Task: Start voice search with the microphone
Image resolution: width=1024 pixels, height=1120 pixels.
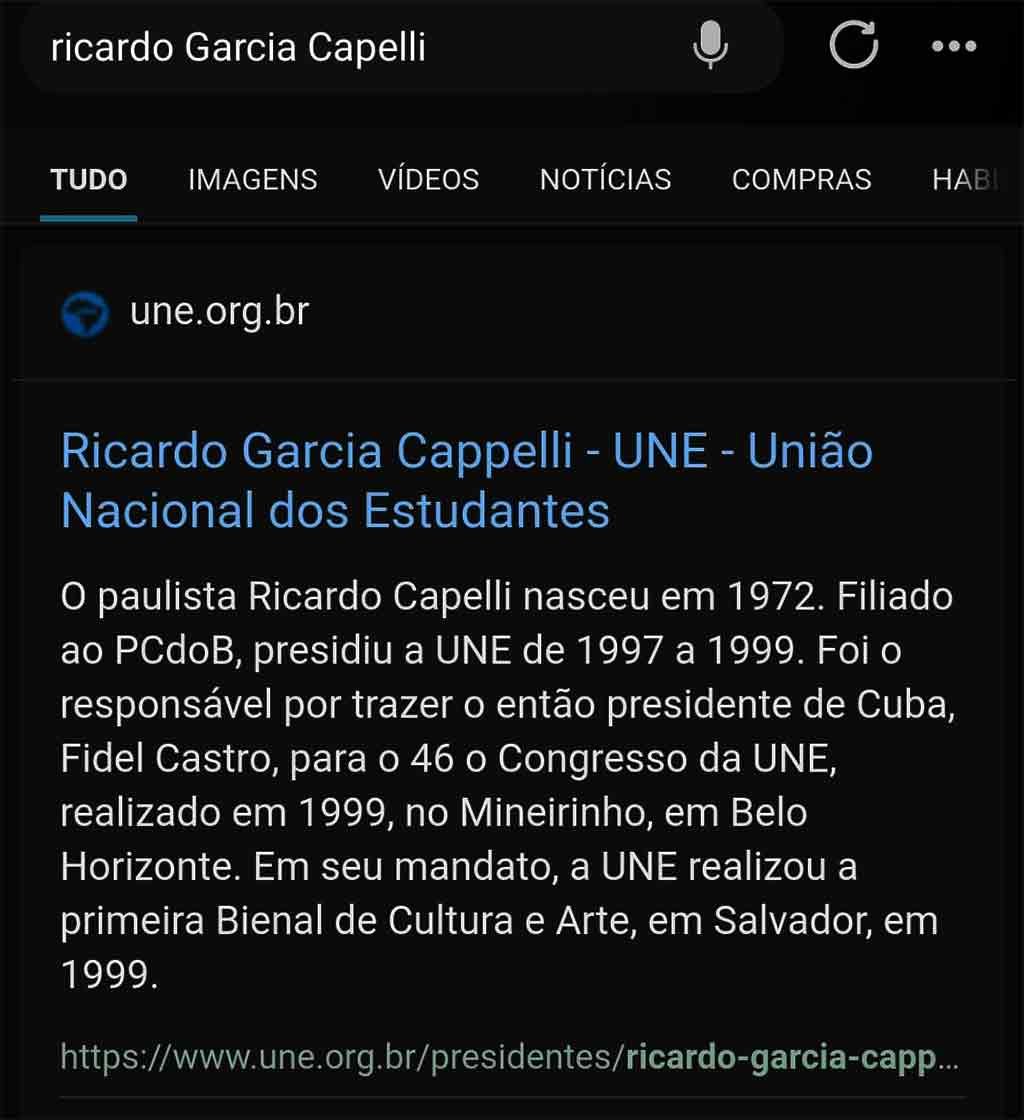Action: tap(710, 46)
